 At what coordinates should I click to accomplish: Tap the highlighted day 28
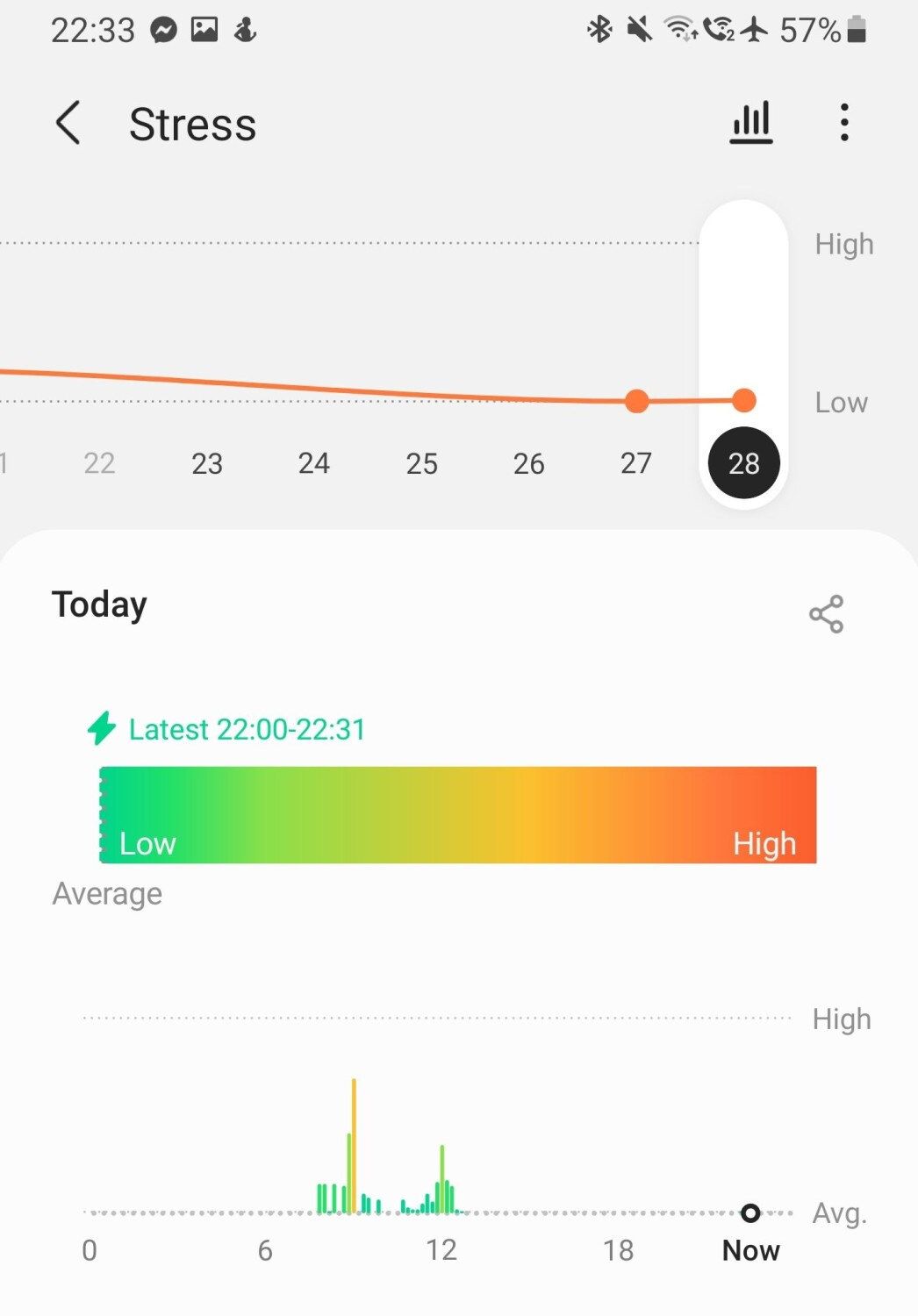point(743,462)
